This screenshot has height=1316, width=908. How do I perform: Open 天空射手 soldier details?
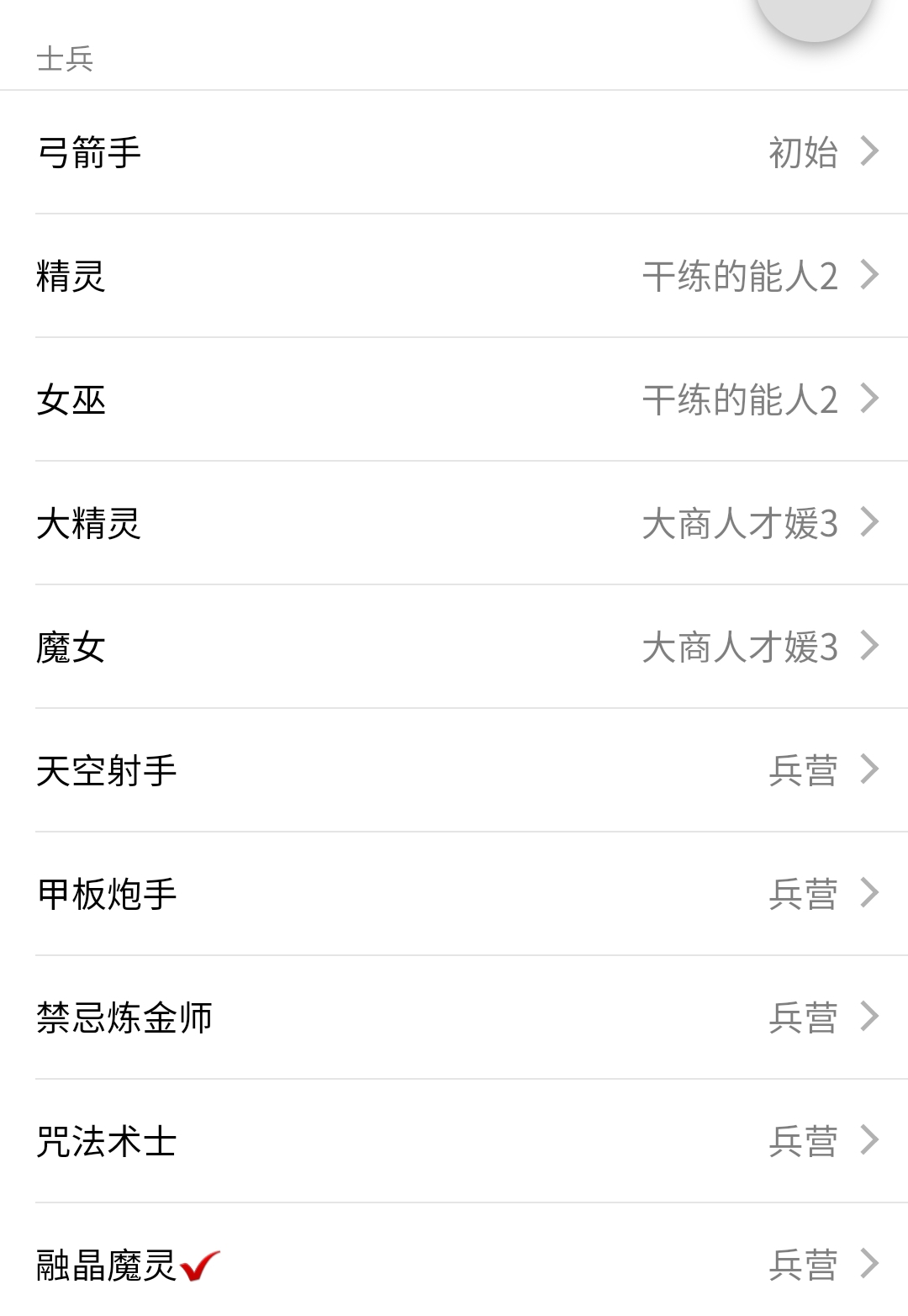click(454, 770)
